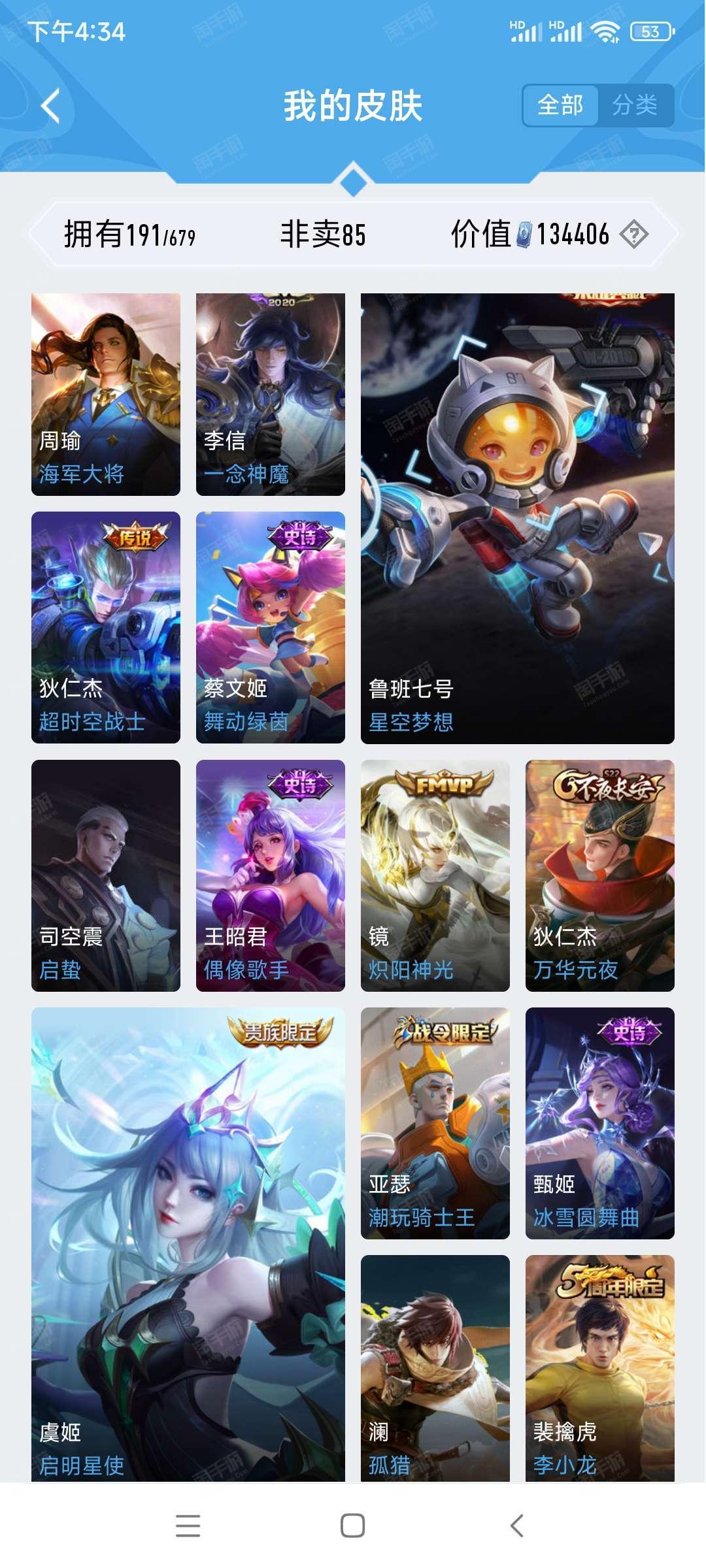The height and width of the screenshot is (1568, 706).
Task: Open 裴擒虎 李小龙 skin
Action: [x=600, y=1369]
